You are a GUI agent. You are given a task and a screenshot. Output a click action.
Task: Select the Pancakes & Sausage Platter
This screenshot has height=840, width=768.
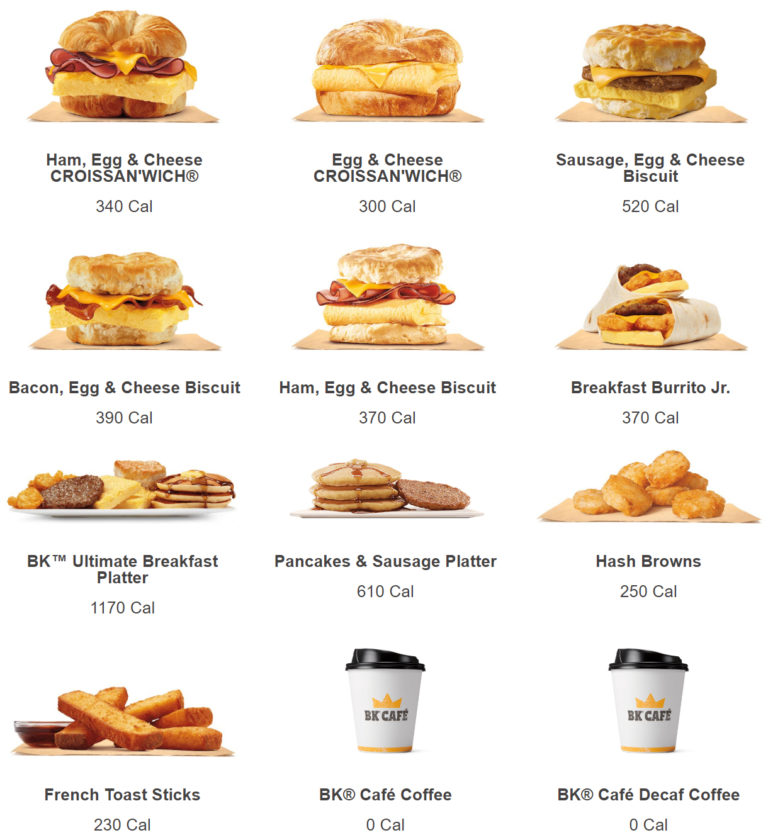pyautogui.click(x=387, y=488)
